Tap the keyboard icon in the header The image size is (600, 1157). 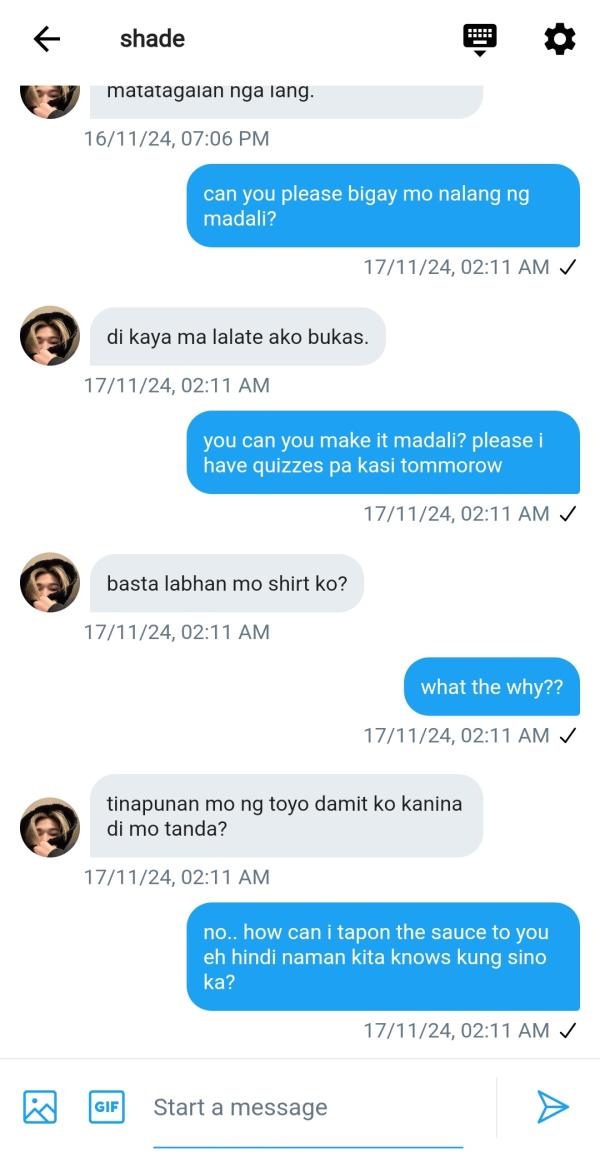[x=480, y=39]
